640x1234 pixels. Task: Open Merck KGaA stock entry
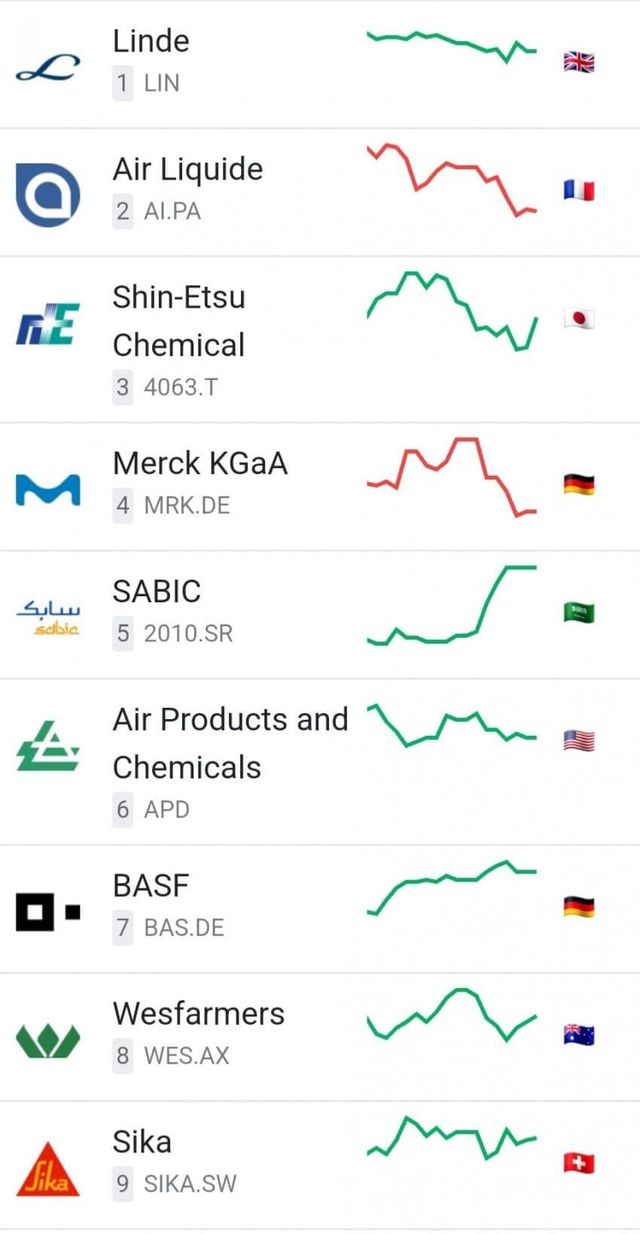coord(200,464)
